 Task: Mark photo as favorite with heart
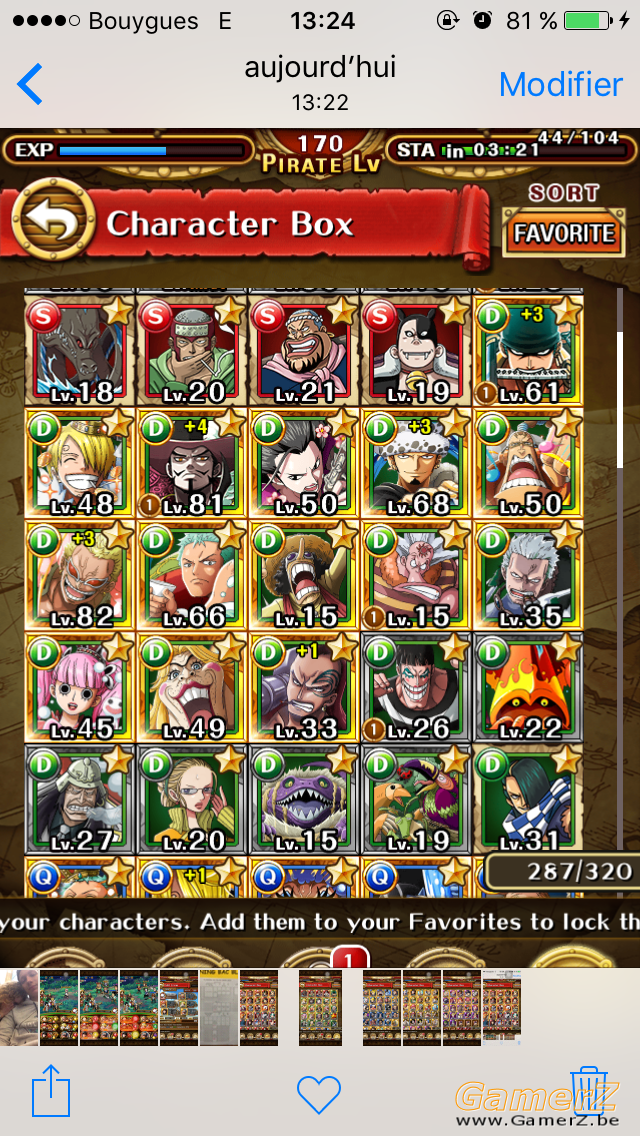coord(319,1094)
